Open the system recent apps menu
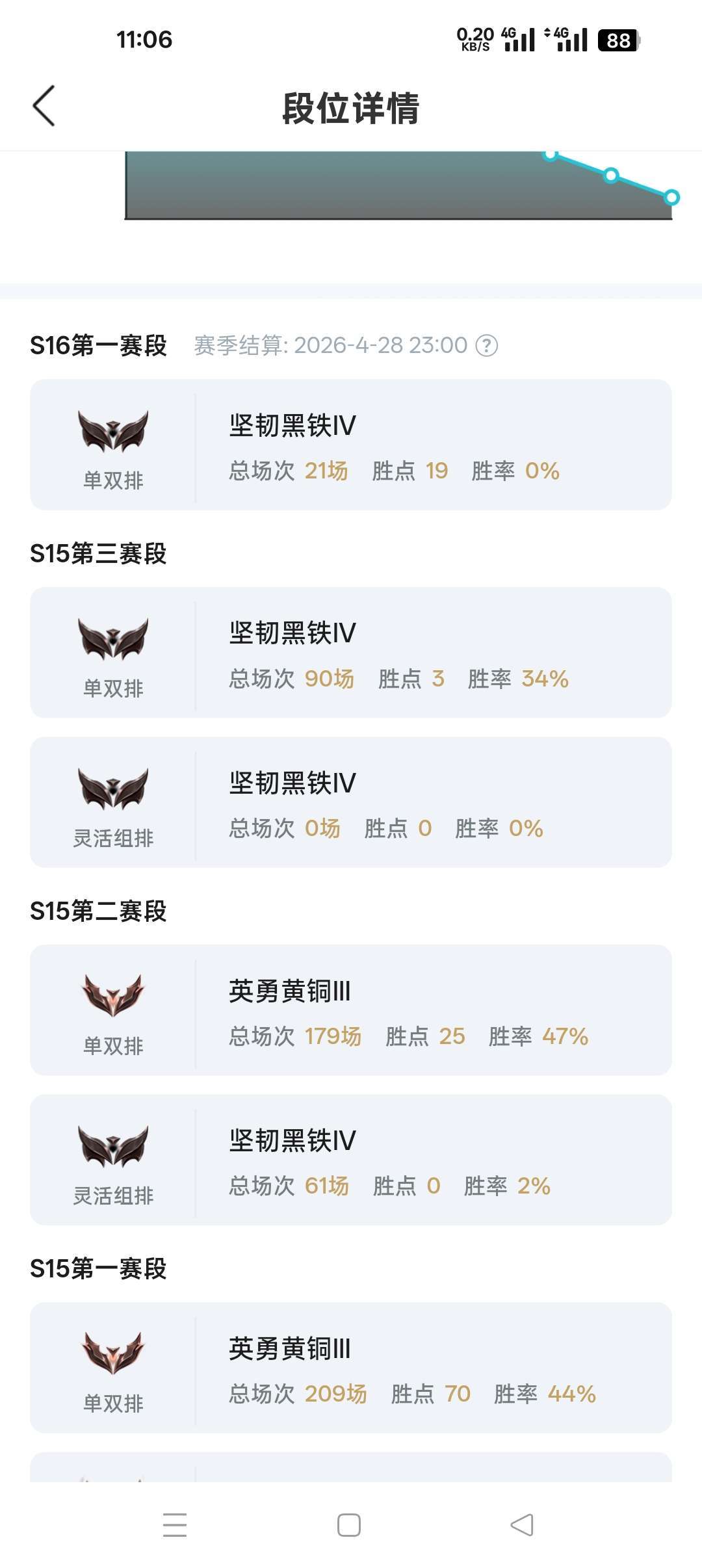The height and width of the screenshot is (1568, 702). [175, 1524]
